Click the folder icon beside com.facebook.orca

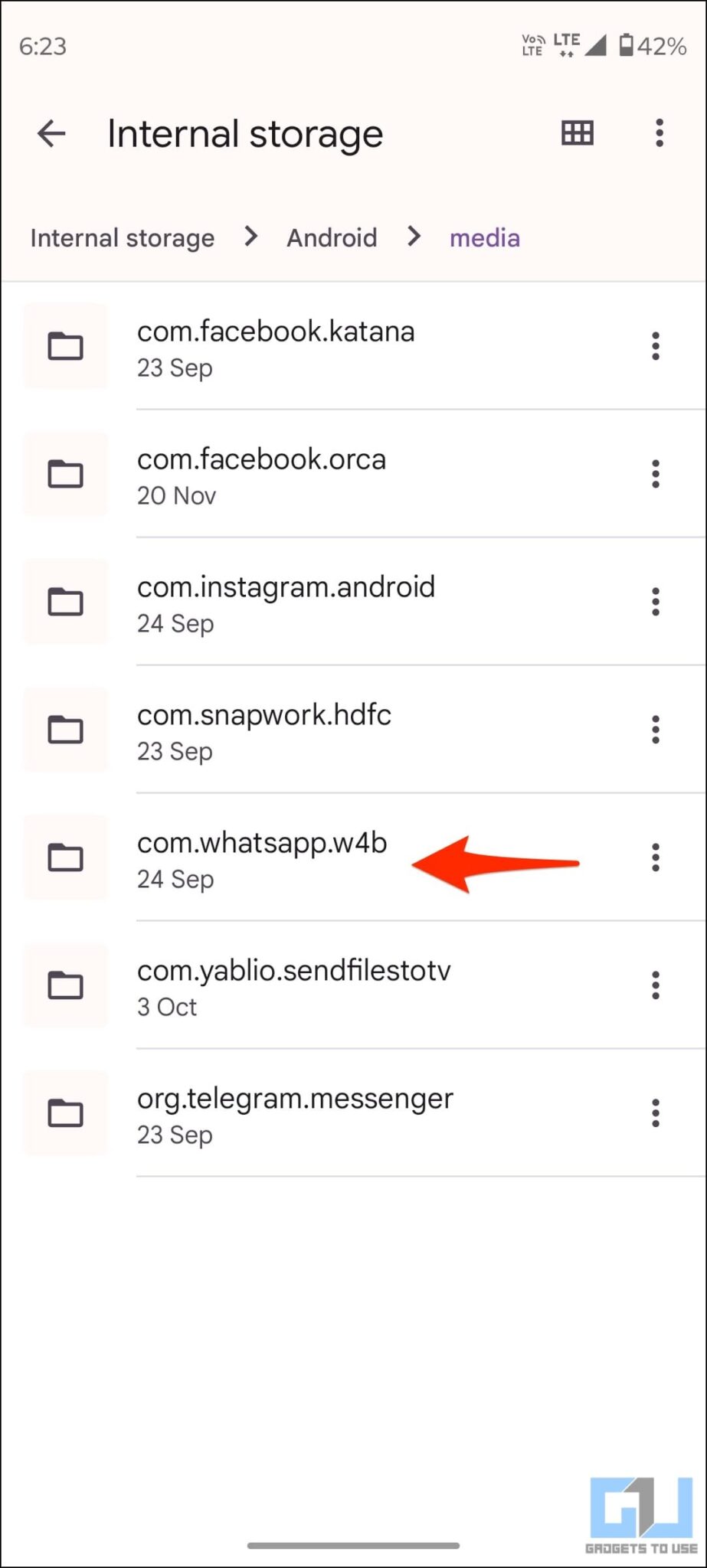(65, 474)
